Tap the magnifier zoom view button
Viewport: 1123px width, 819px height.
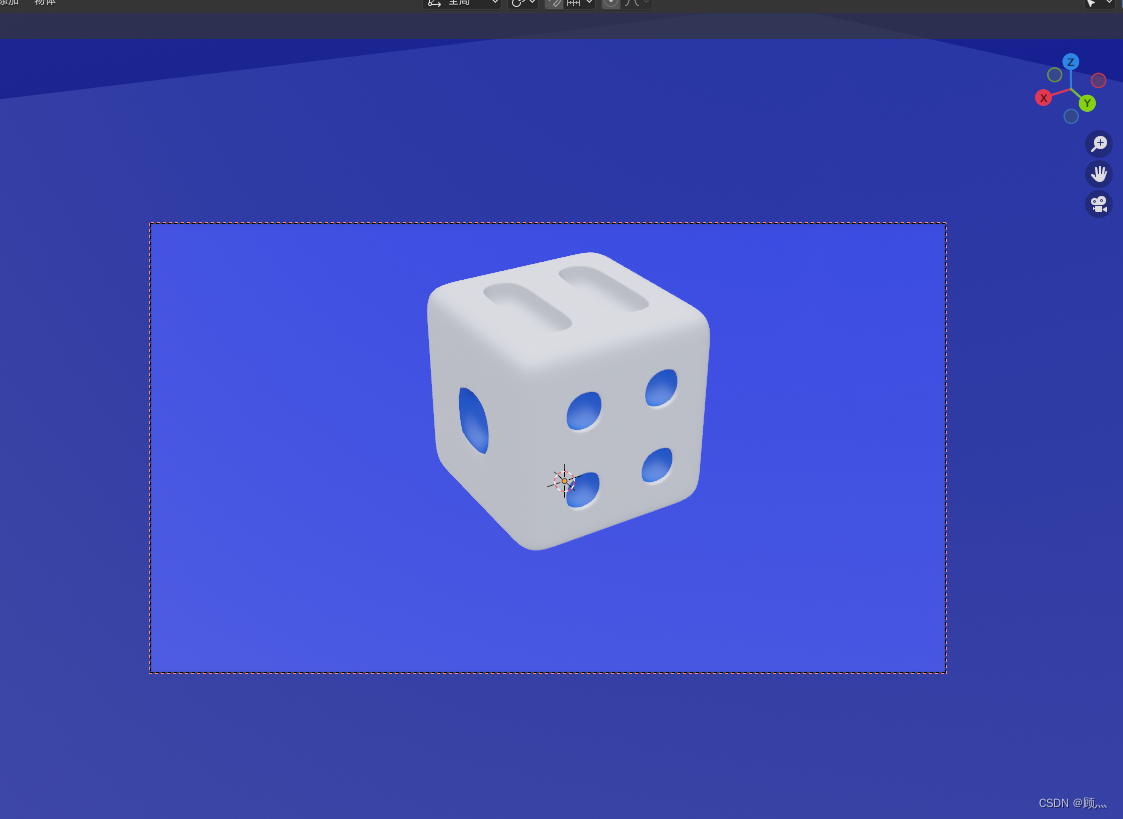(x=1099, y=144)
